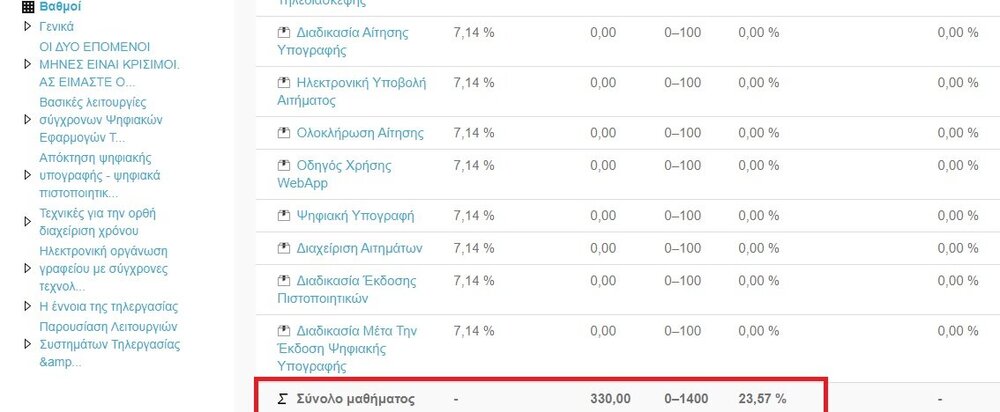The height and width of the screenshot is (412, 1000).
Task: View the Διαδικασία Έκδοσης Πιστοποιητικών activity
Action: 355,289
